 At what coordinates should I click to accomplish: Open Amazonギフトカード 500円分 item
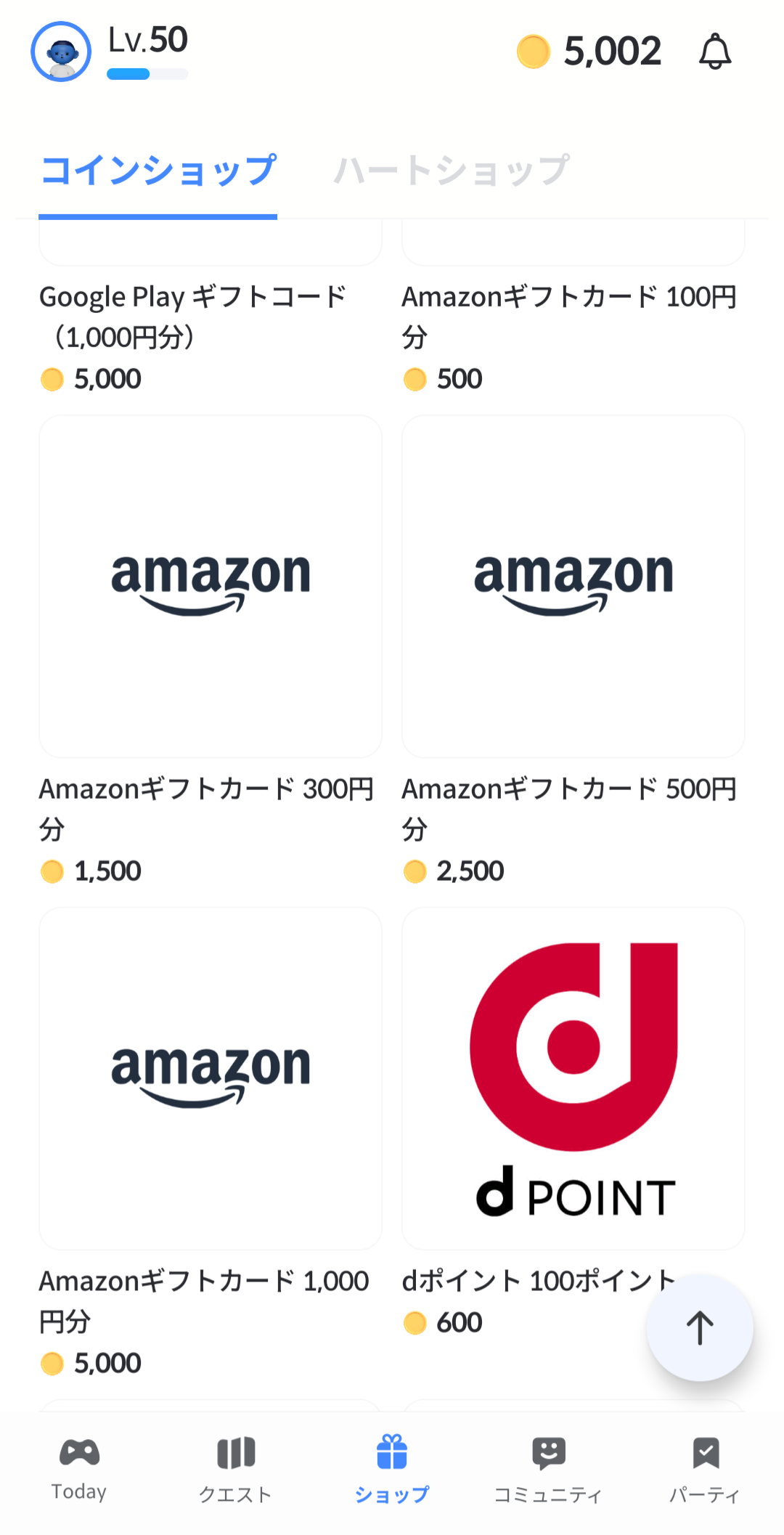[573, 587]
